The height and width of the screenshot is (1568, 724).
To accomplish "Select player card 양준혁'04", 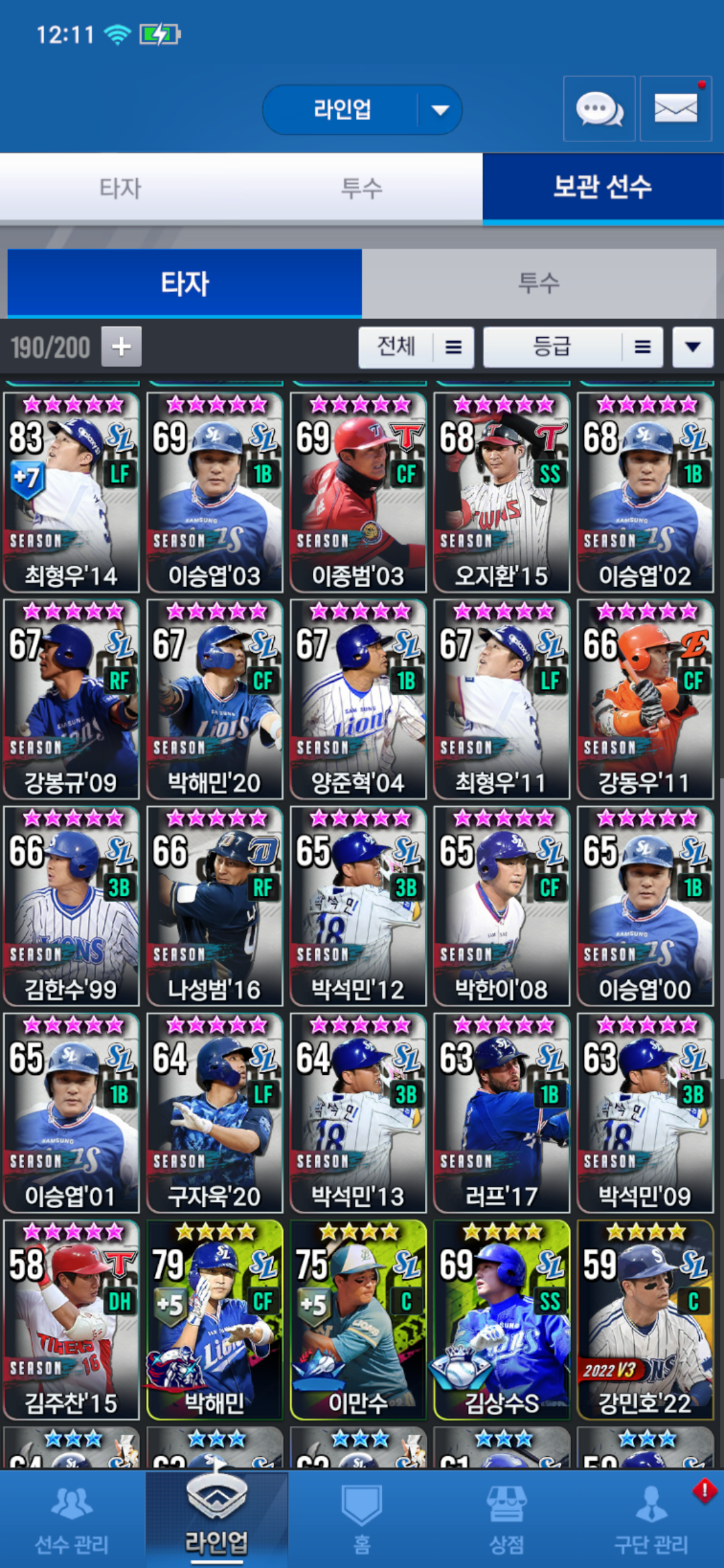I will 358,699.
